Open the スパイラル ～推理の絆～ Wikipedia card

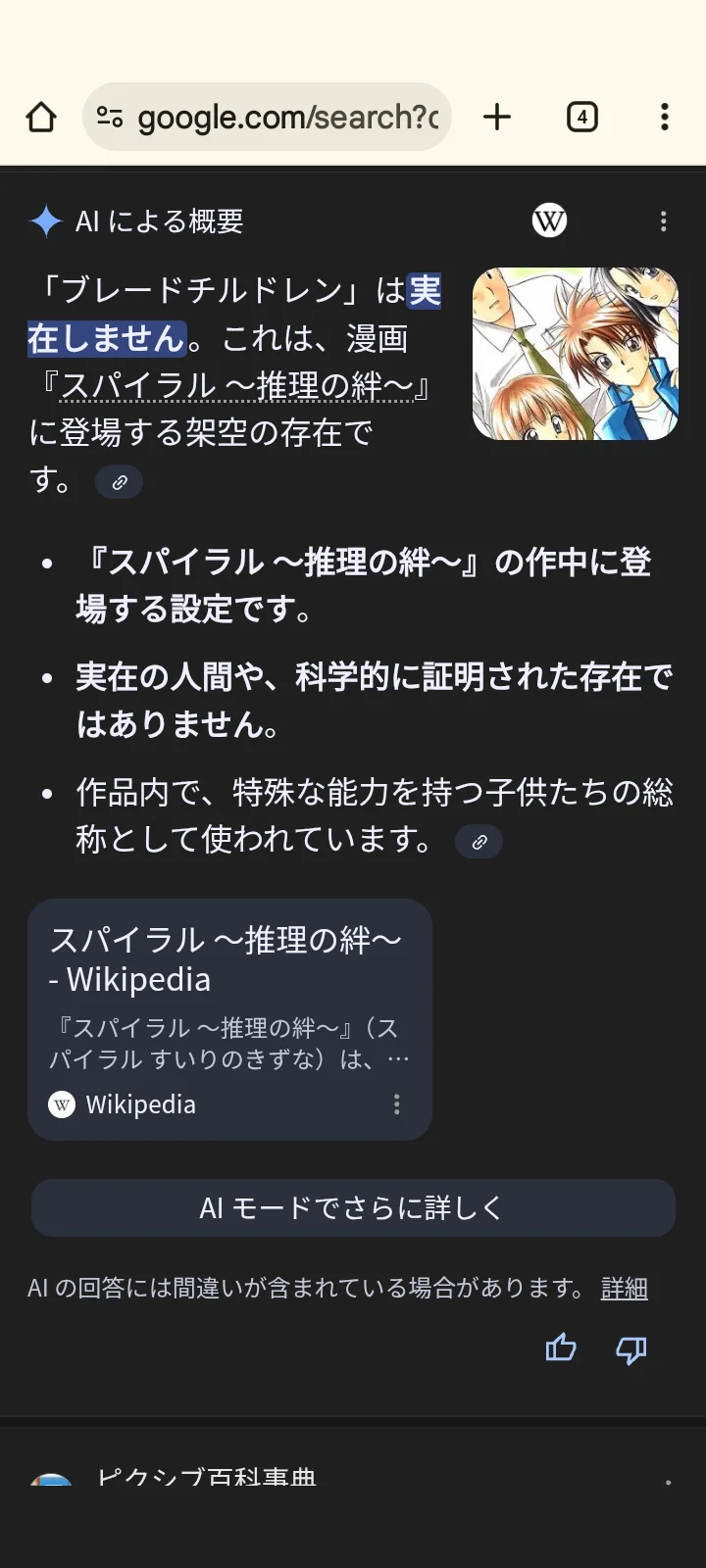click(x=226, y=1000)
